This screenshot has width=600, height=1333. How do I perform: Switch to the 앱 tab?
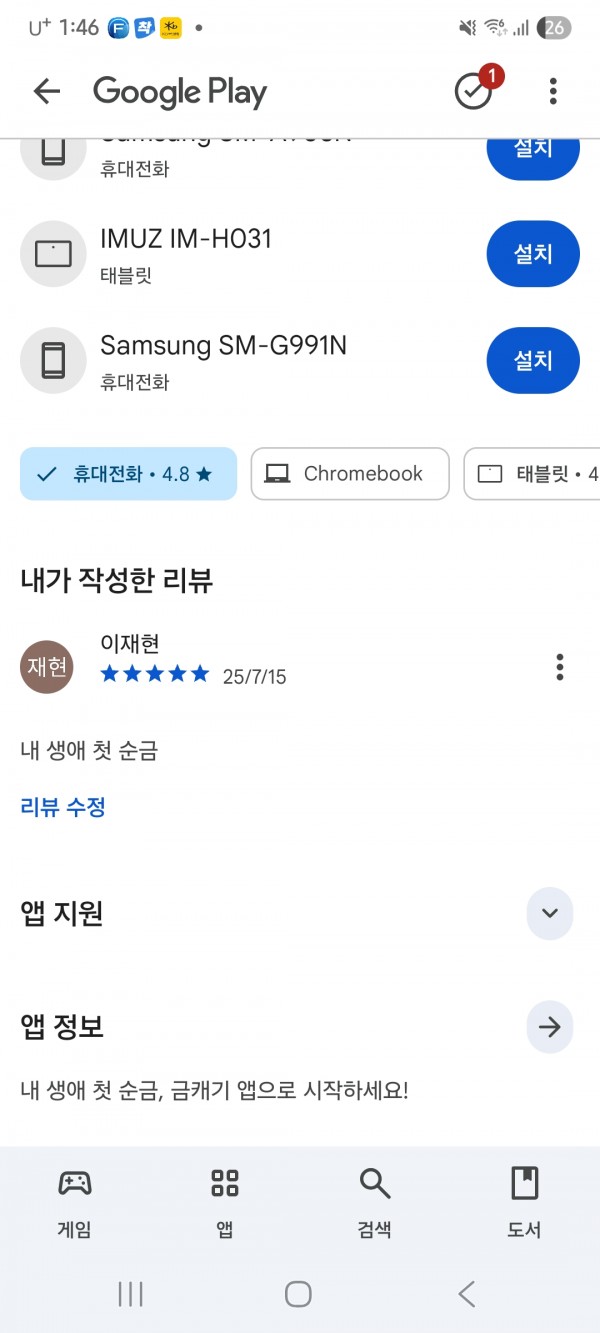pyautogui.click(x=225, y=1203)
